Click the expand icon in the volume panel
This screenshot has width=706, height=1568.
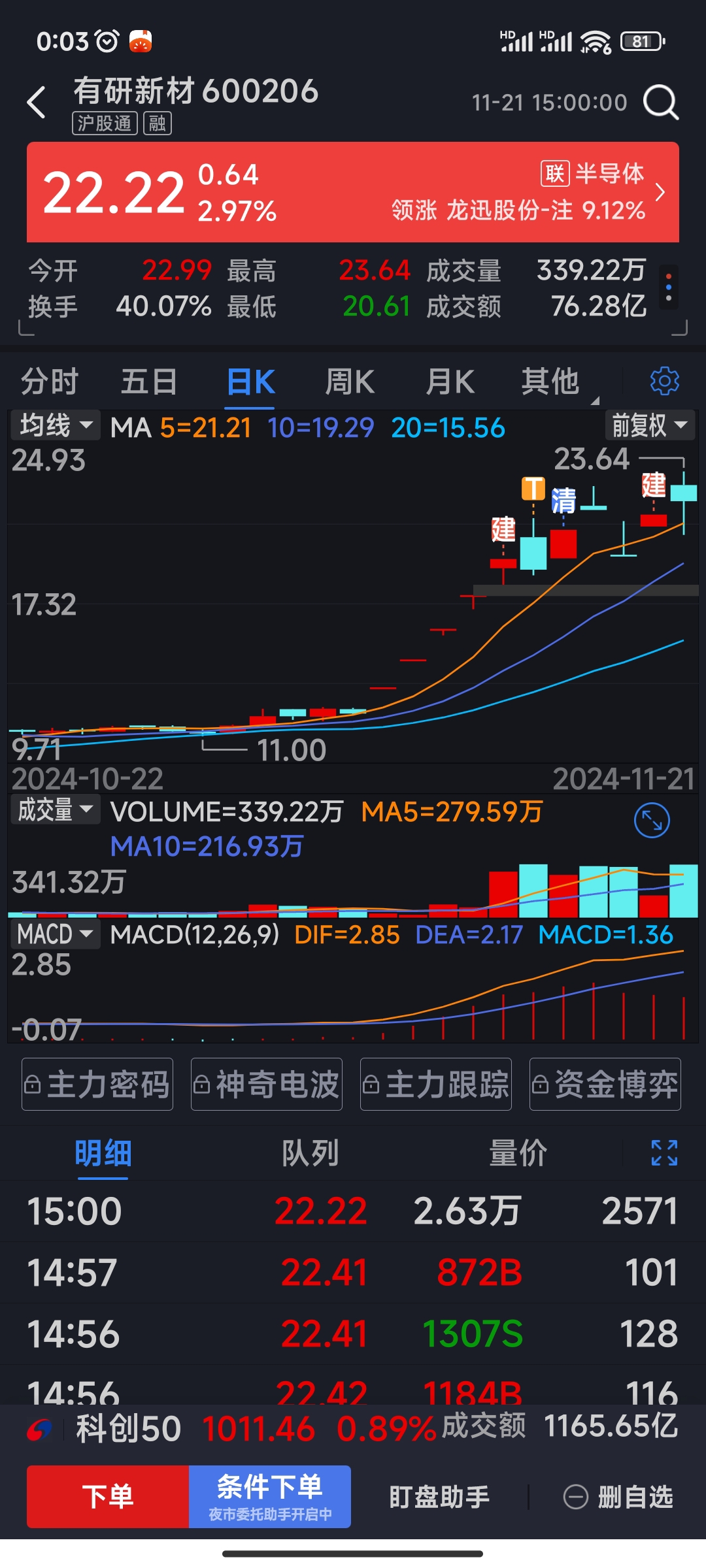click(x=652, y=820)
